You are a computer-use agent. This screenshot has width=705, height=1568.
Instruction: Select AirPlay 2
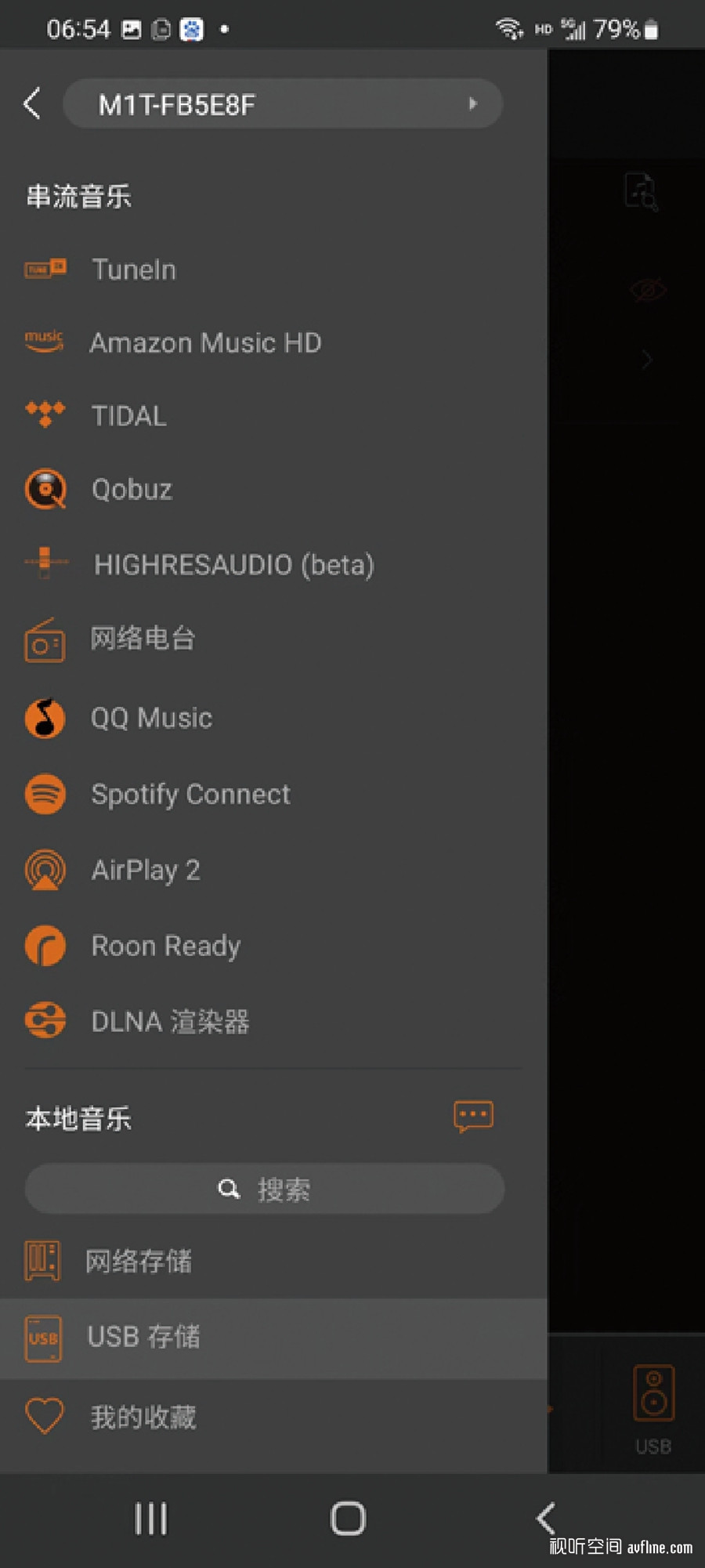pos(273,870)
